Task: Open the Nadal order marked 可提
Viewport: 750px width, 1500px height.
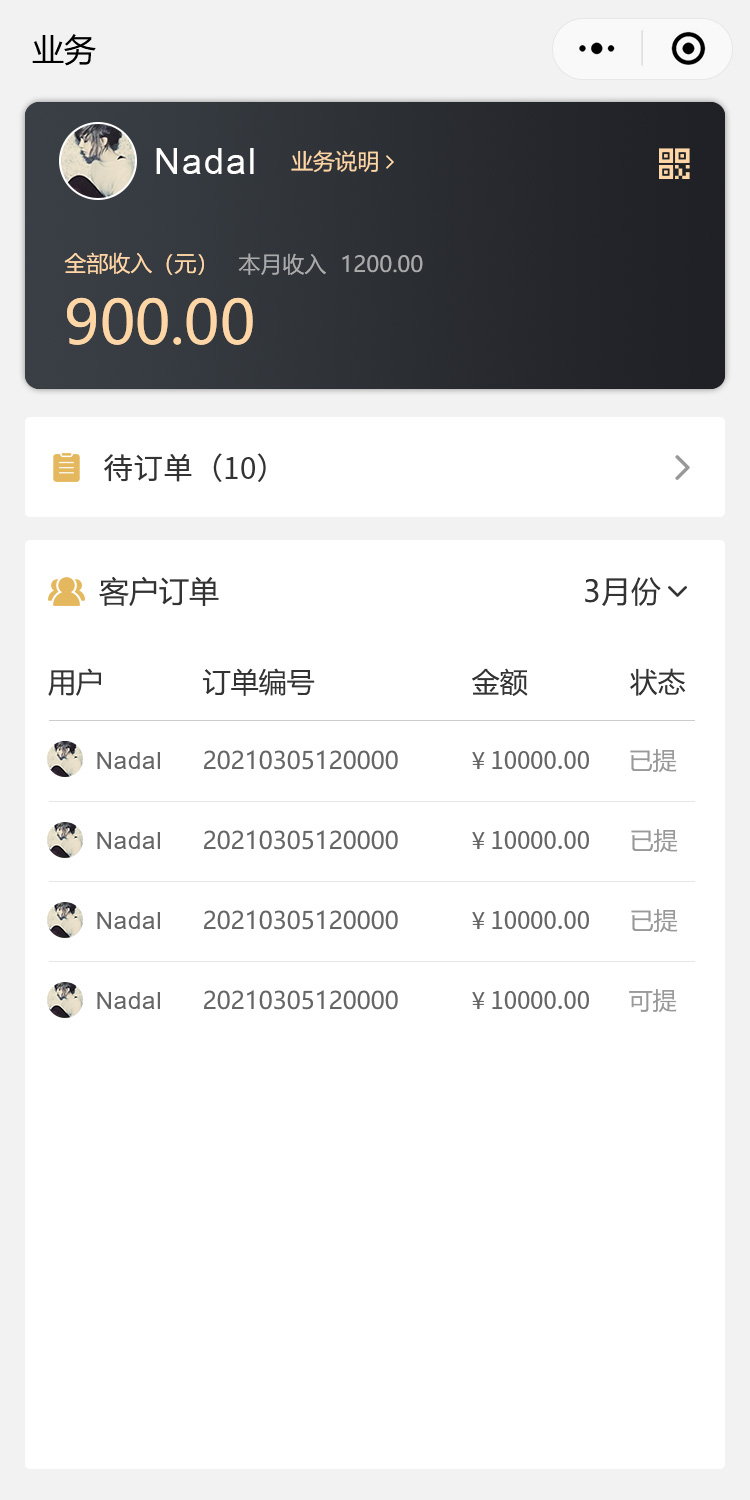Action: tap(372, 1000)
